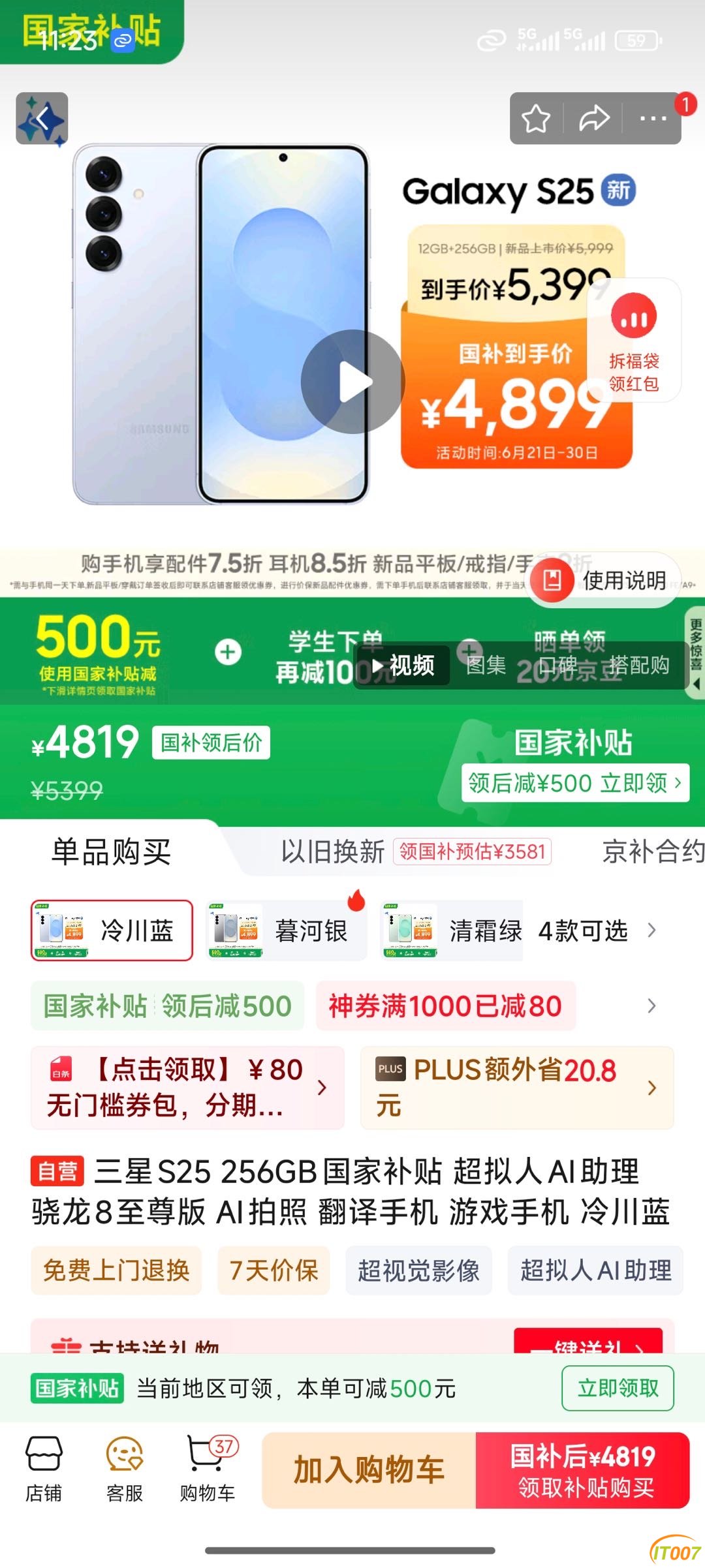Select 暮河银 color option

pyautogui.click(x=286, y=930)
